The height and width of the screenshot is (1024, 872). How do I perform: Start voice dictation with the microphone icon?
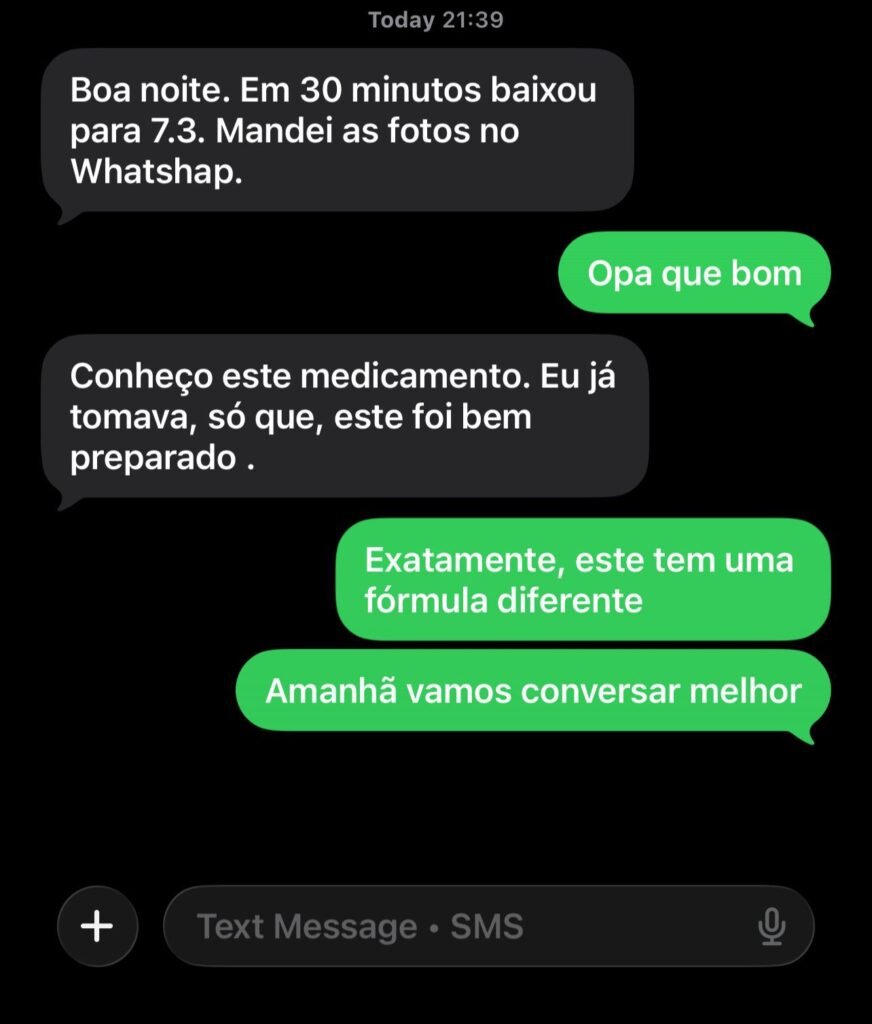pyautogui.click(x=771, y=926)
